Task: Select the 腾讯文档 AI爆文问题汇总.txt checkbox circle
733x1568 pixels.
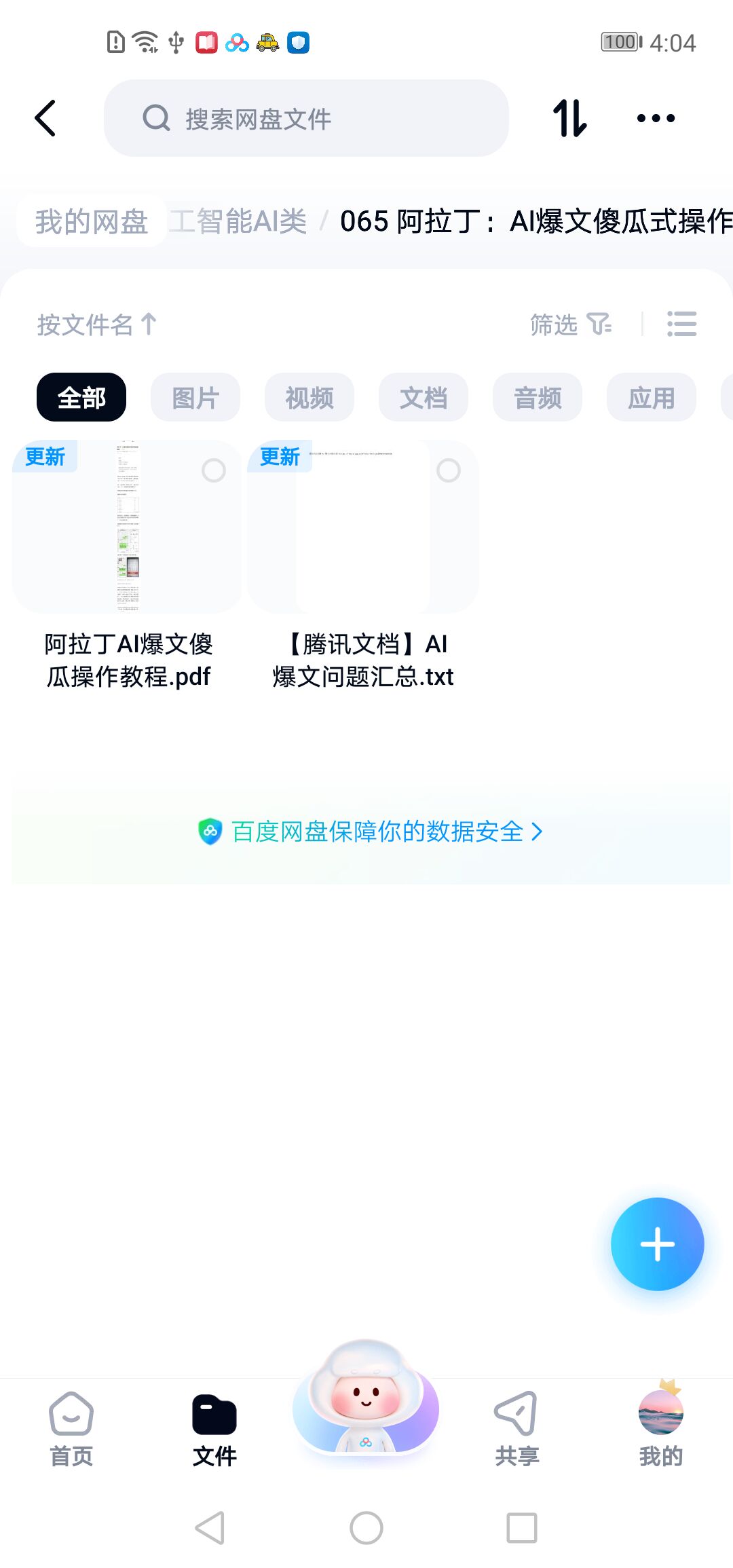Action: 449,470
